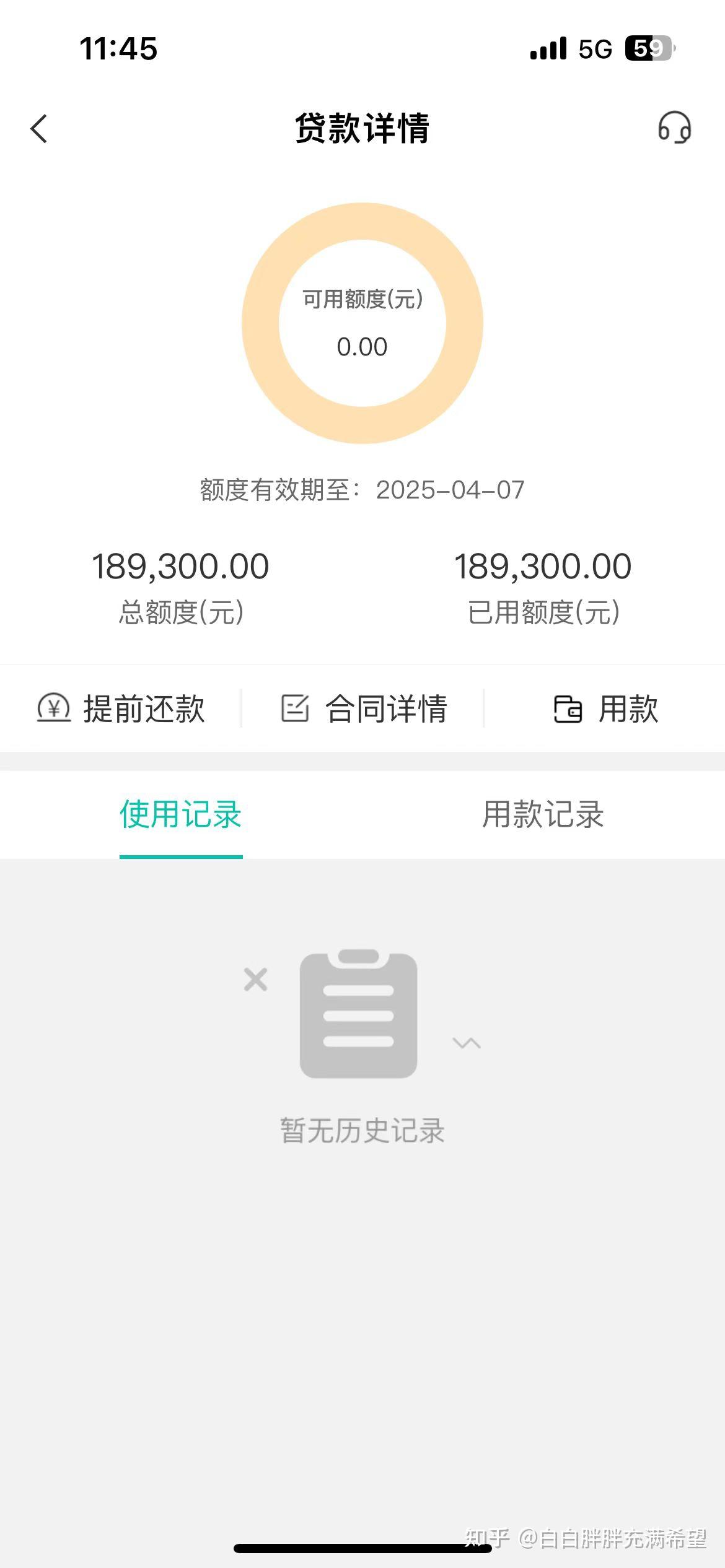Open 合同详情 contract details
Viewport: 725px width, 1568px height.
(364, 708)
